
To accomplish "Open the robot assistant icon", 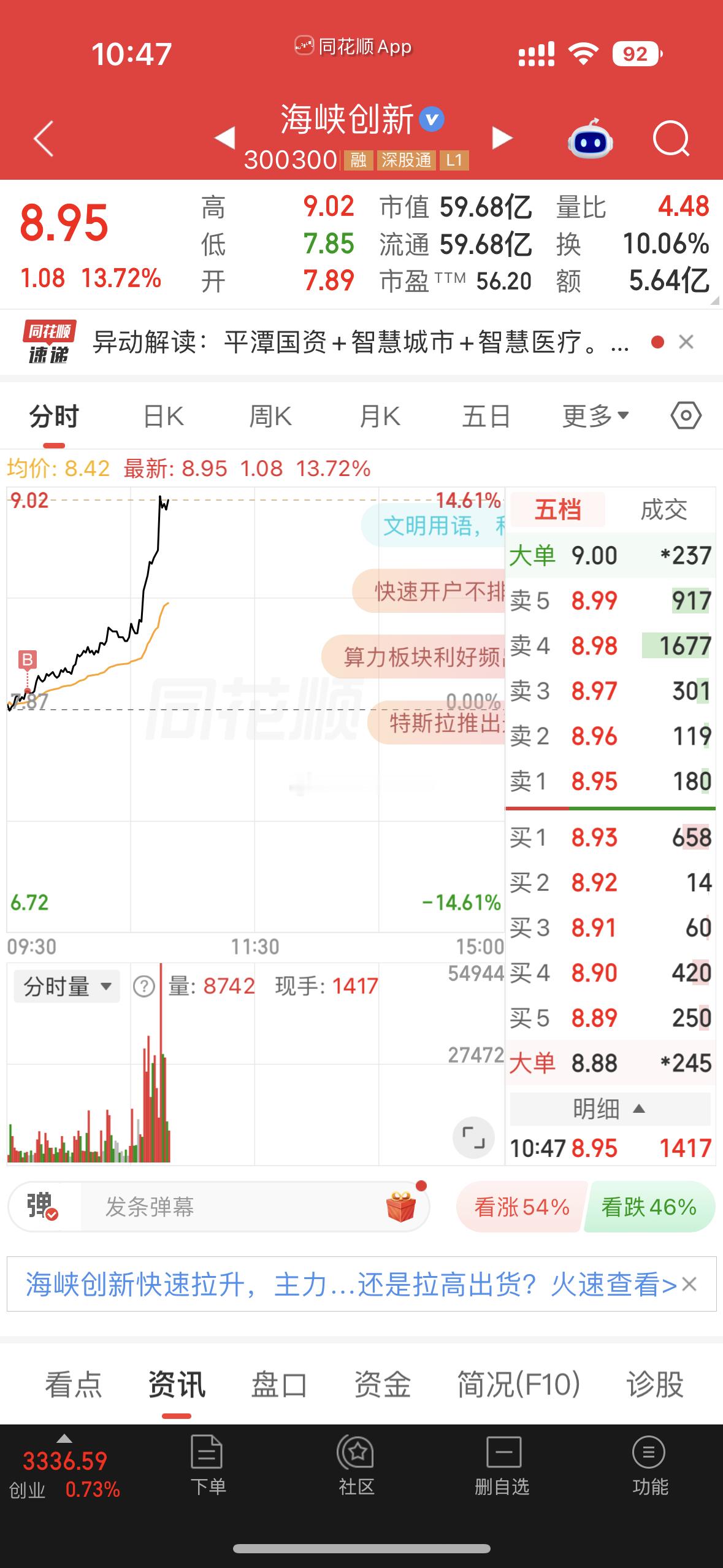I will point(589,139).
